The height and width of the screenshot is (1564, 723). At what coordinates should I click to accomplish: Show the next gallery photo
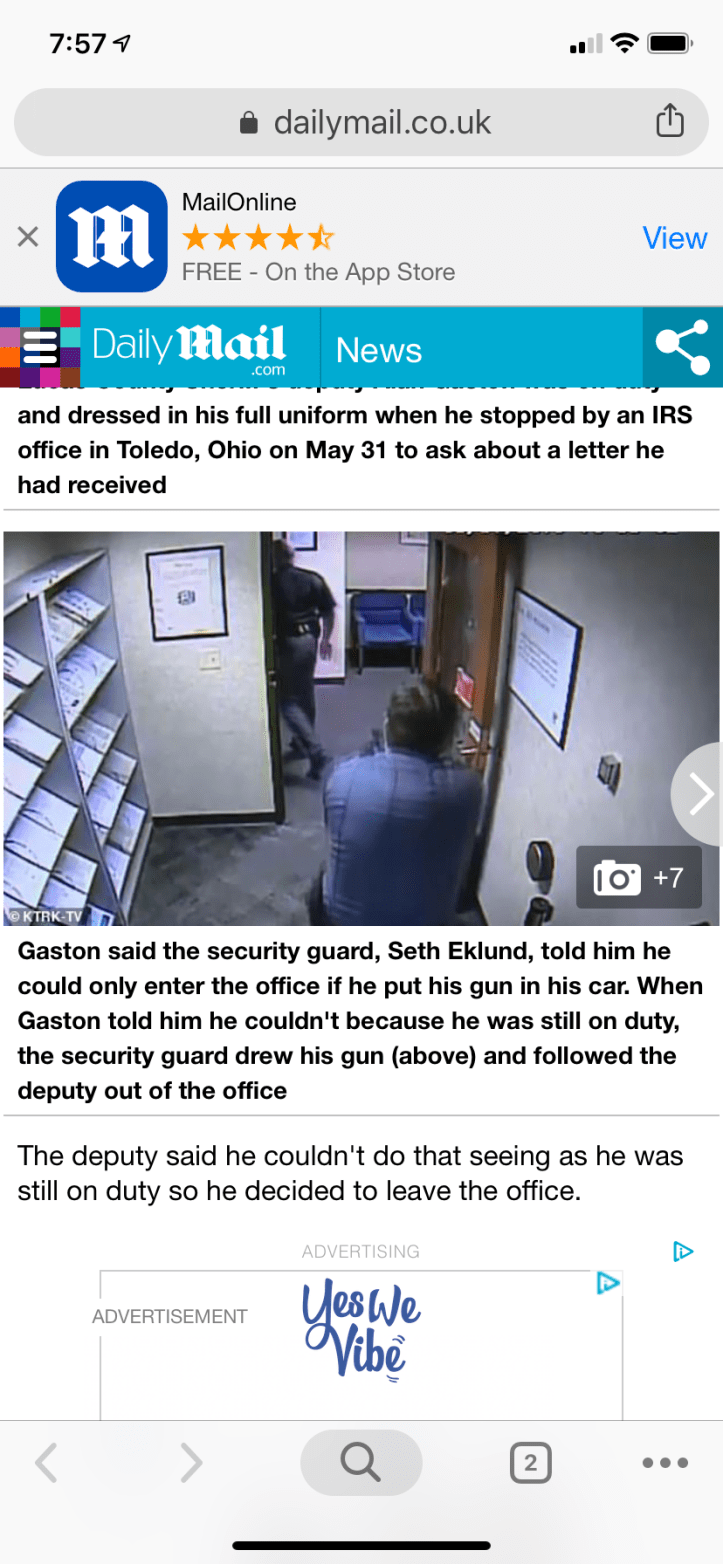click(702, 795)
